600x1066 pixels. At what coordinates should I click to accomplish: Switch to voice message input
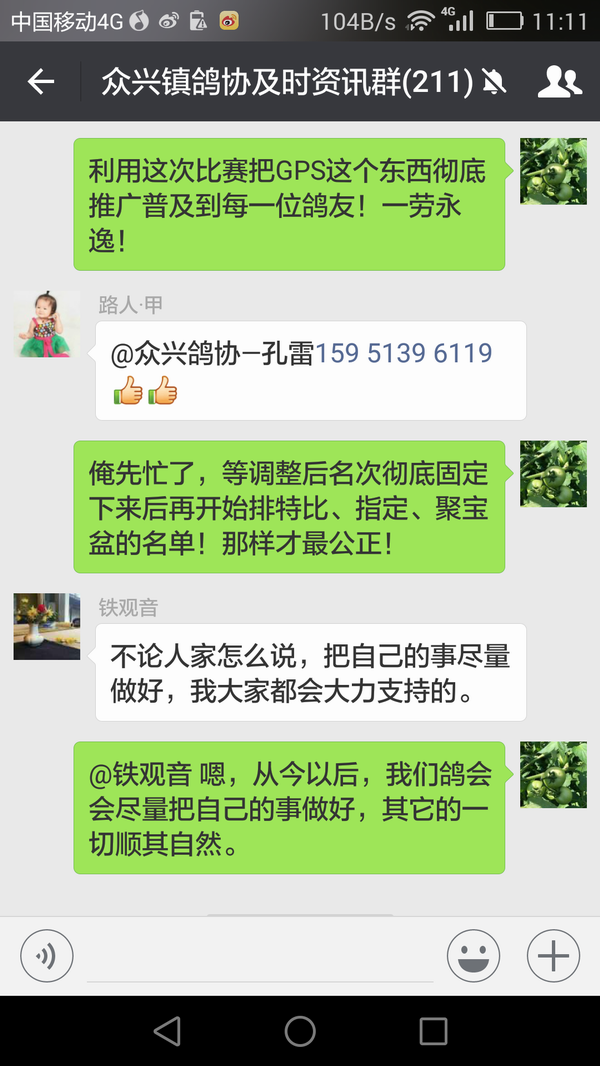(x=46, y=957)
